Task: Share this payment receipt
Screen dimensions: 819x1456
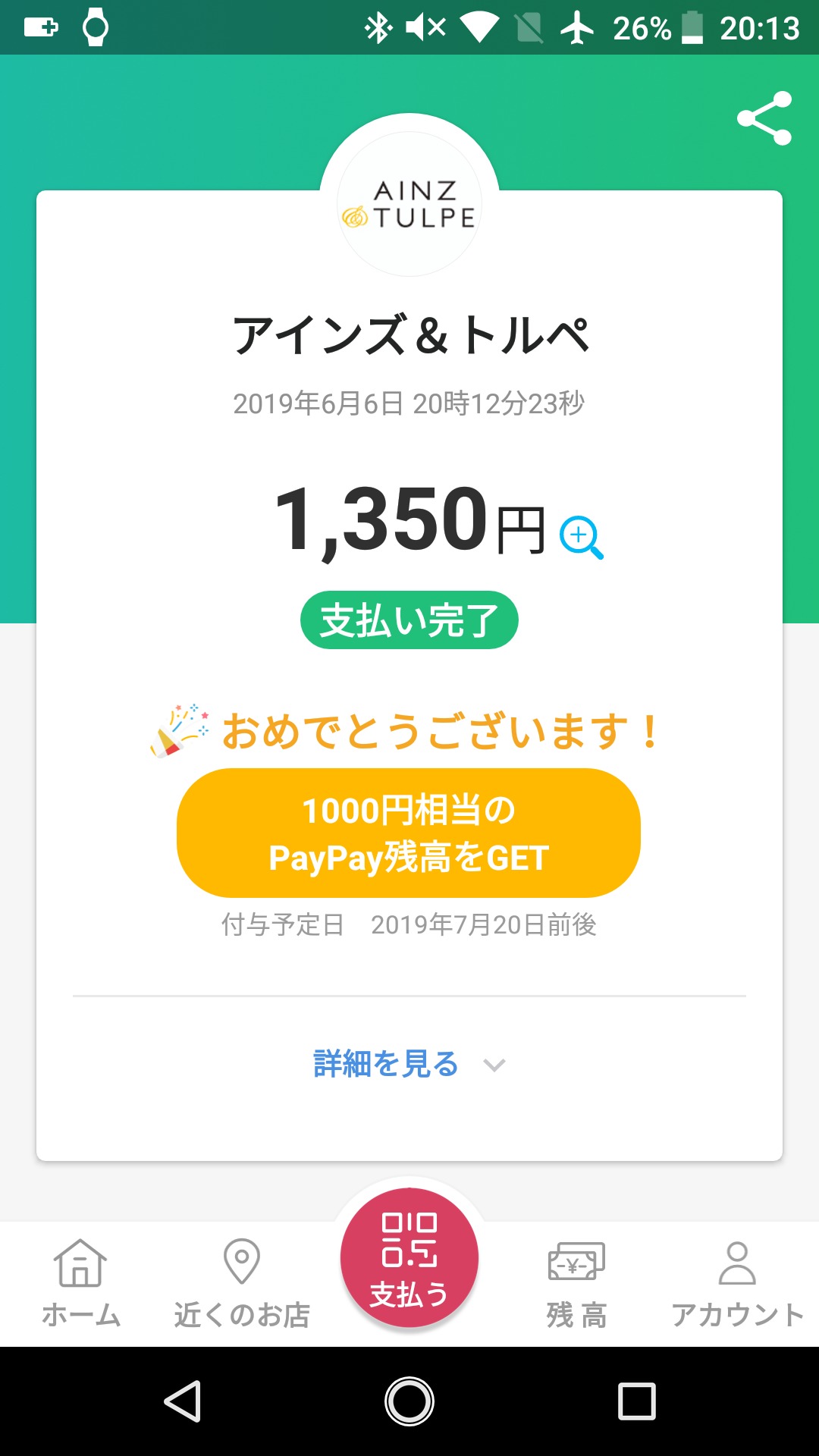Action: coord(764,118)
